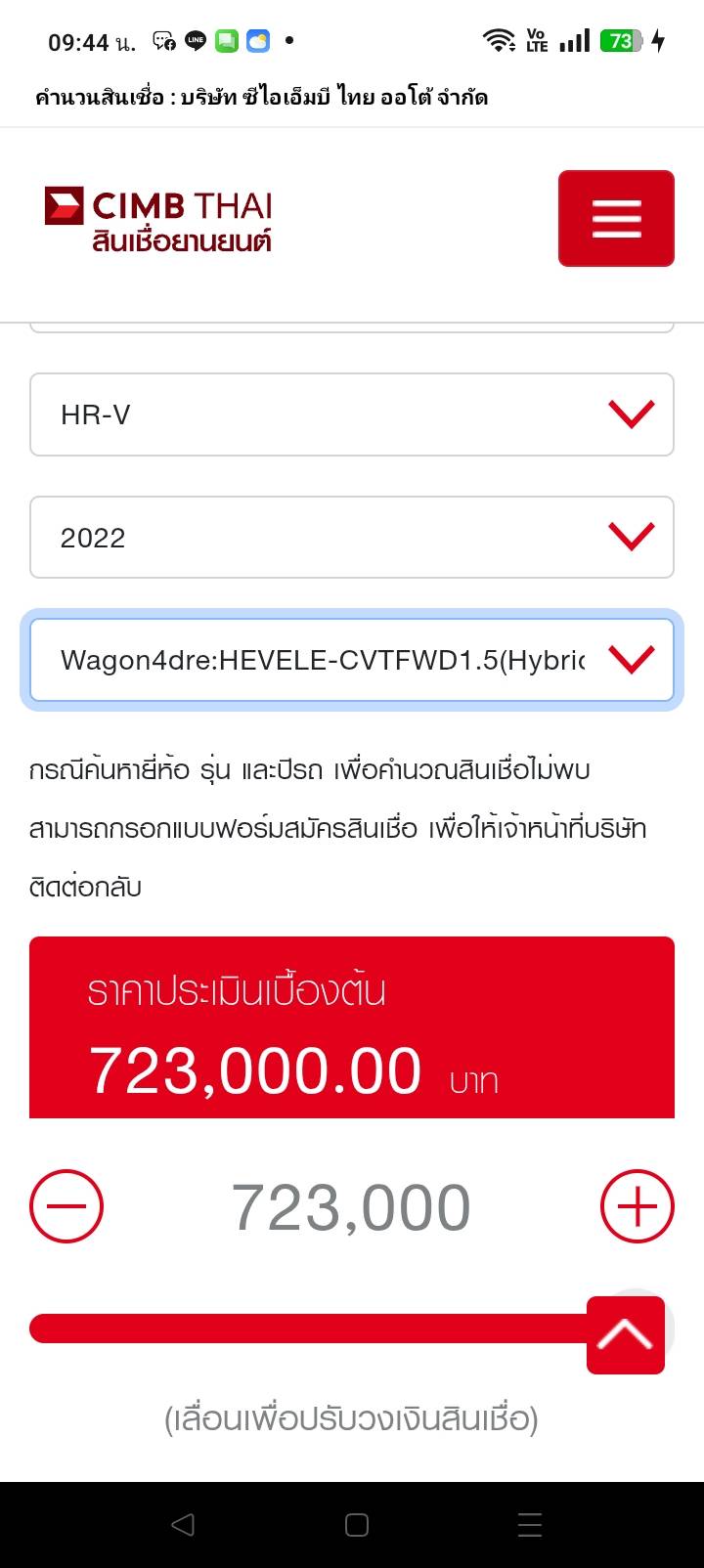Image resolution: width=704 pixels, height=1568 pixels.
Task: Expand the Wagon4dre sub-model dropdown
Action: pos(352,660)
